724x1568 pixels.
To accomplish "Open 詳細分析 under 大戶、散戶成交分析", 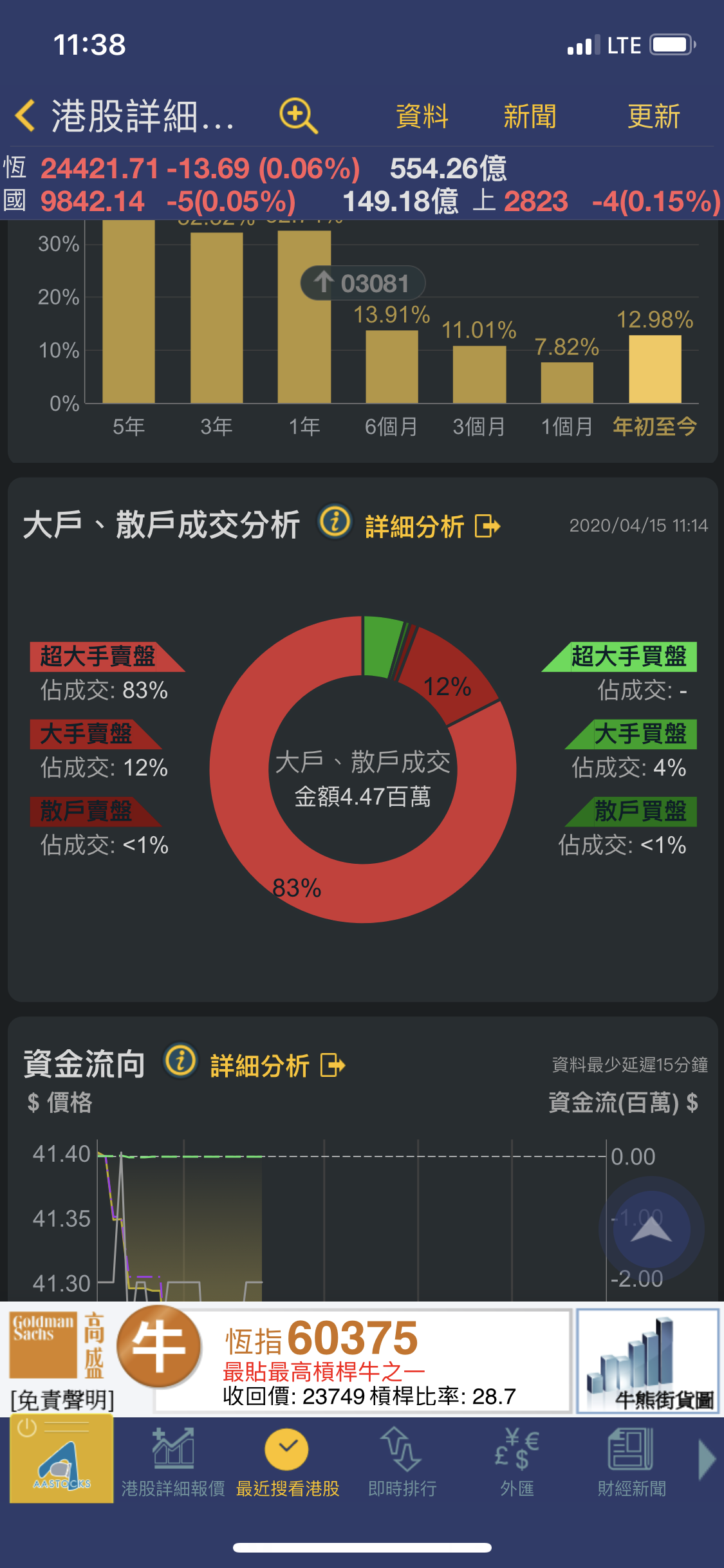I will click(x=415, y=525).
